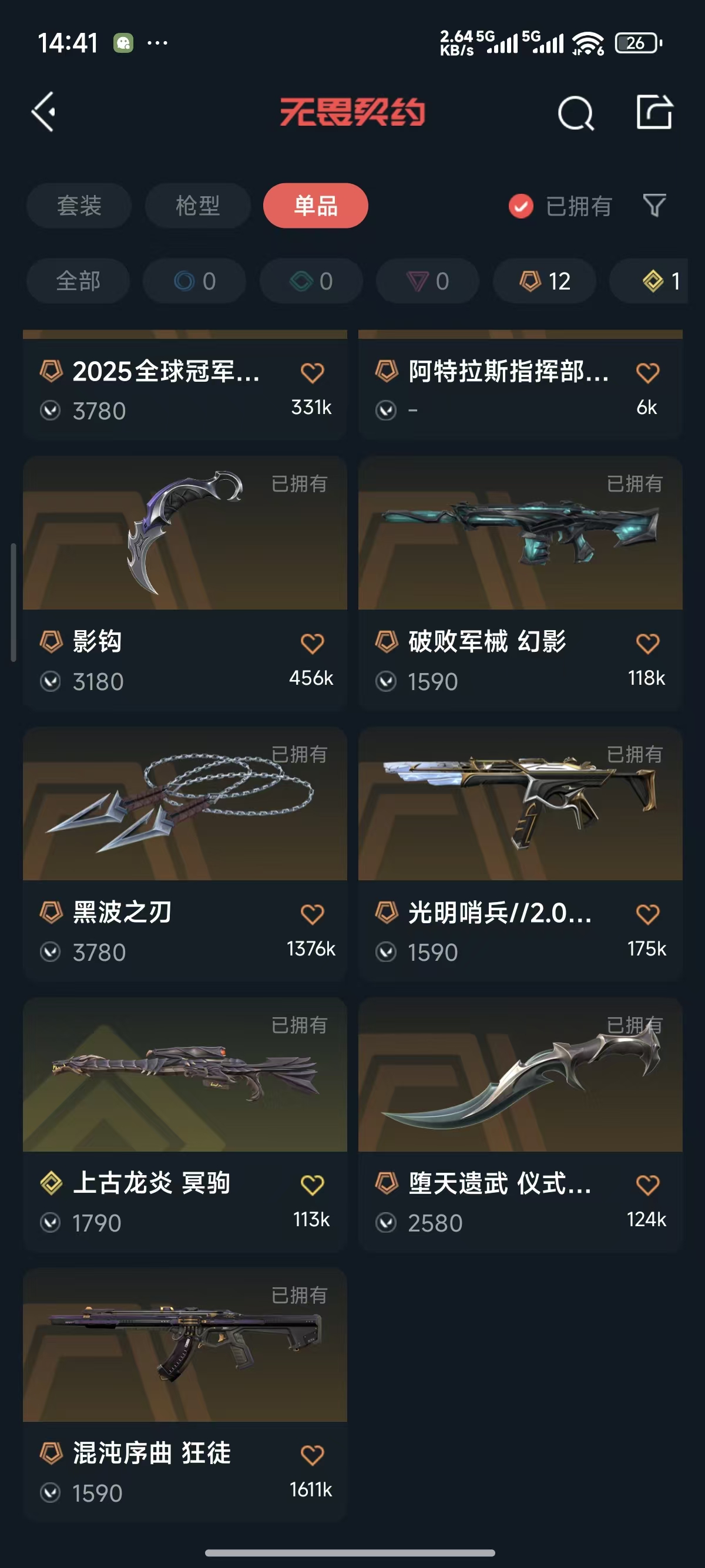705x1568 pixels.
Task: Open the funnel filter options
Action: (x=654, y=206)
